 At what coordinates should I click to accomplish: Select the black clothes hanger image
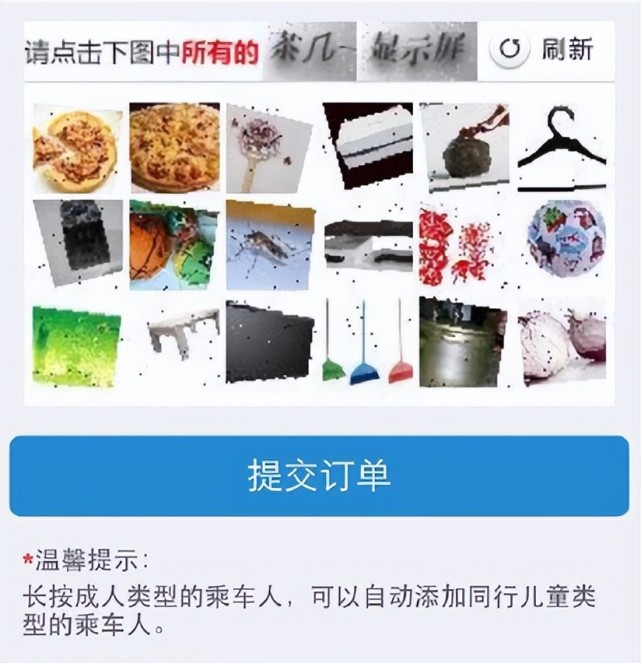[x=562, y=148]
